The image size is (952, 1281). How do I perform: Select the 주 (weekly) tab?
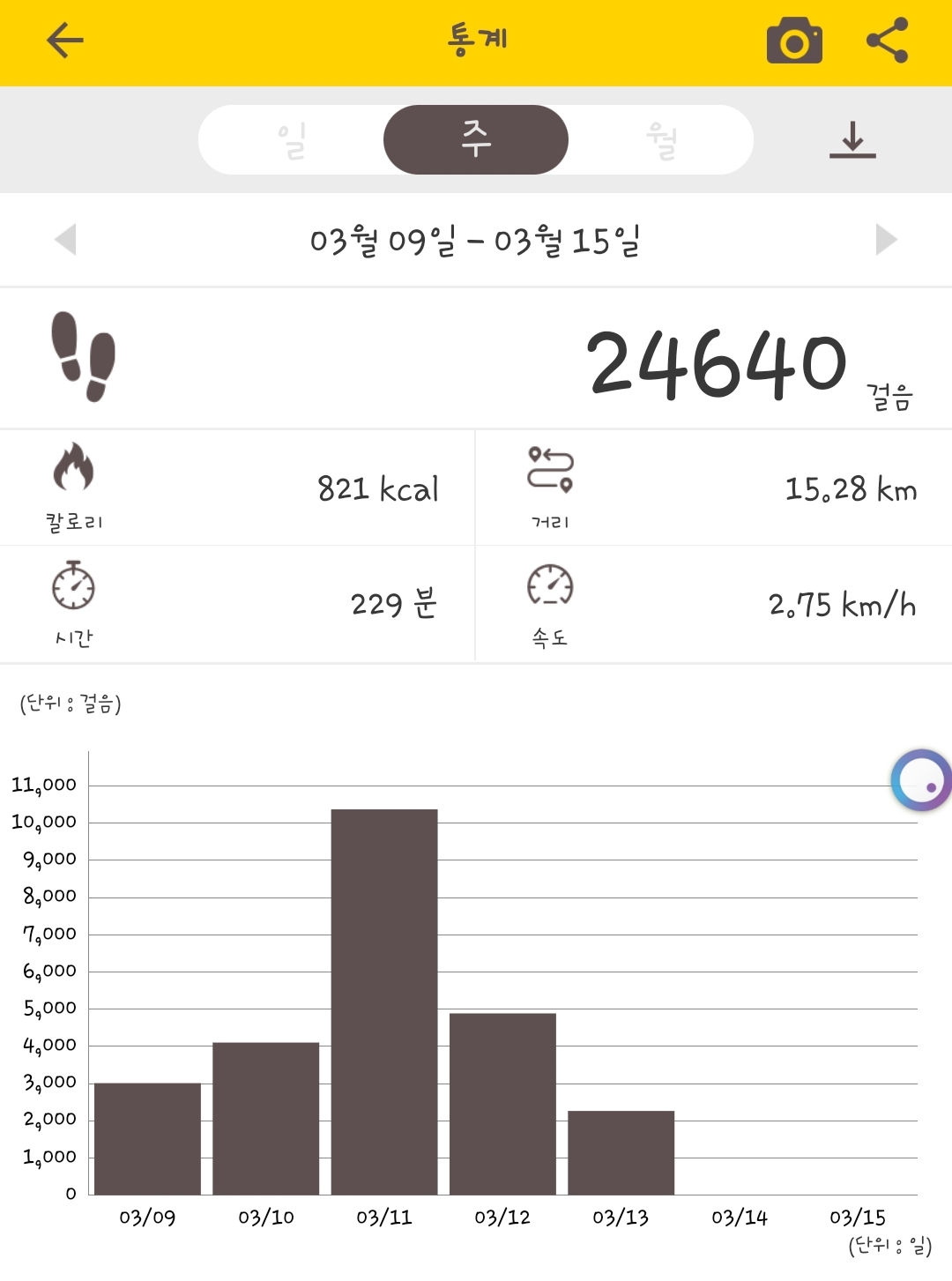(x=476, y=140)
